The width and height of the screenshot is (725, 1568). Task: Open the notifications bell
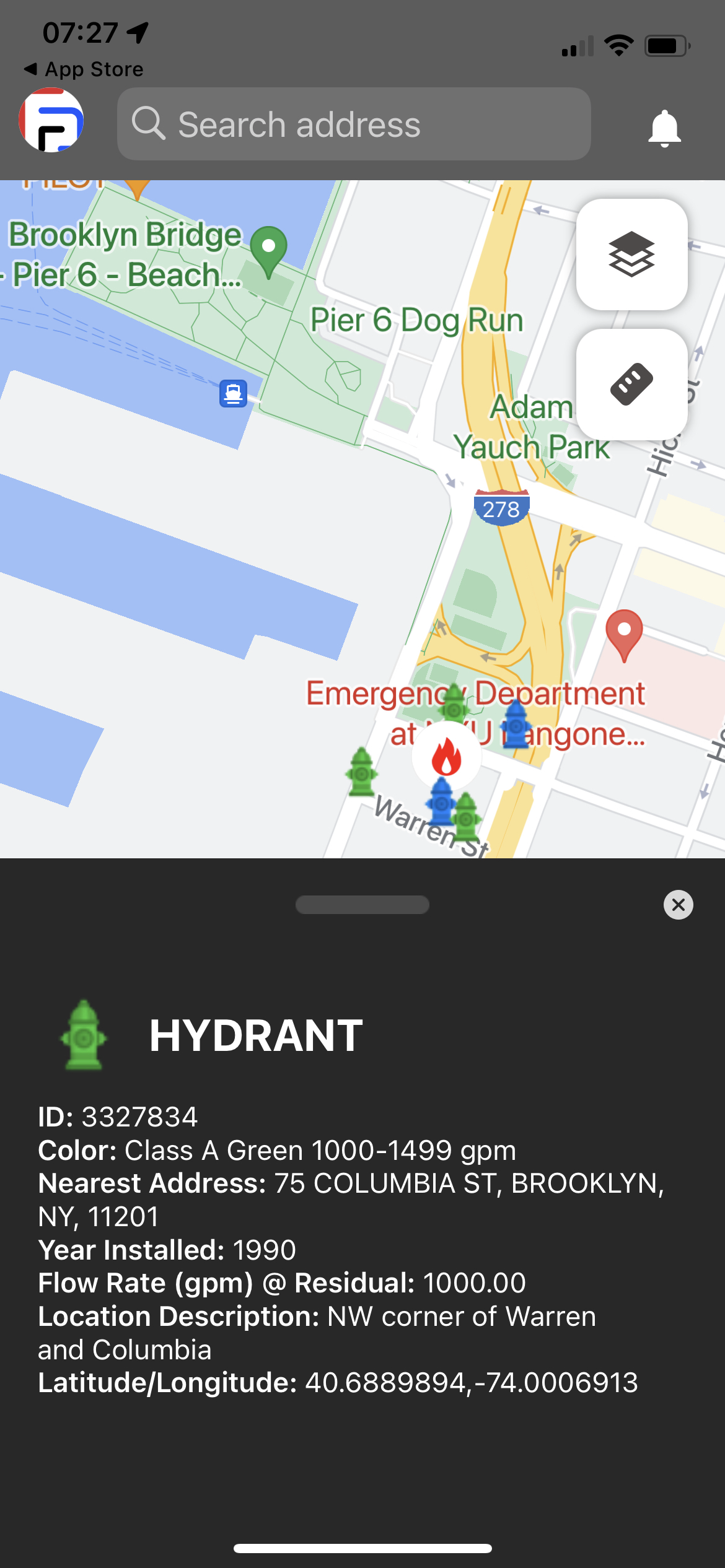coord(664,128)
